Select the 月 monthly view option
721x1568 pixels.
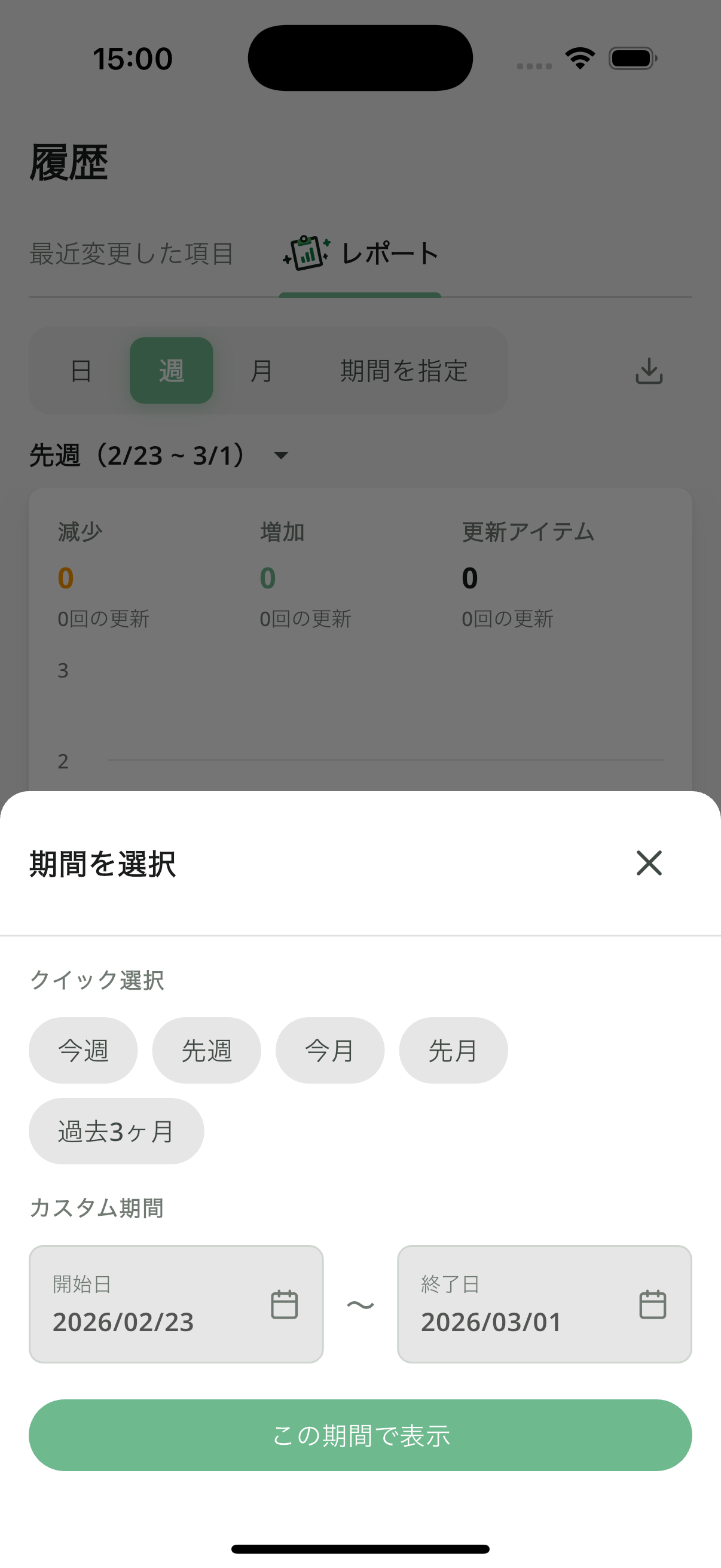pos(262,371)
